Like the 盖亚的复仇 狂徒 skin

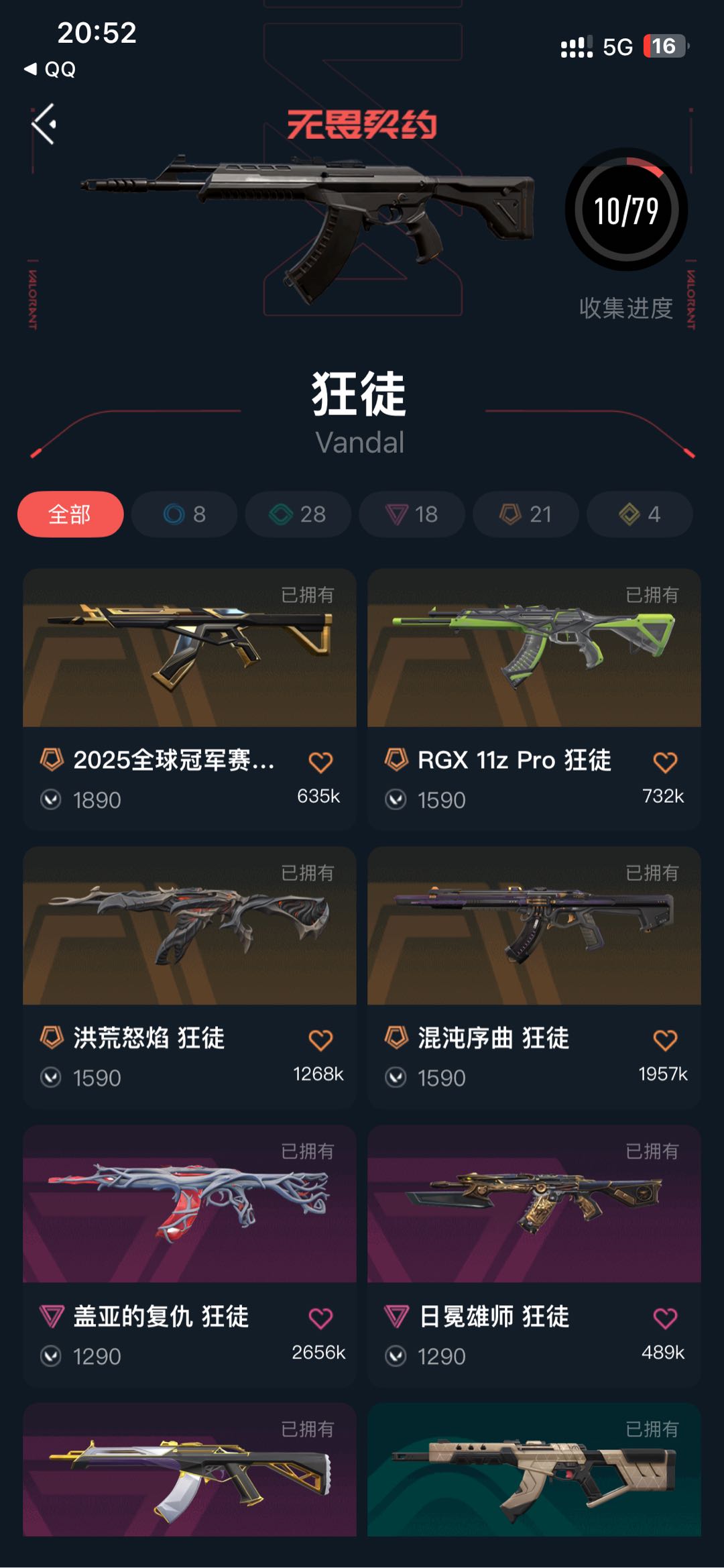coord(320,1319)
